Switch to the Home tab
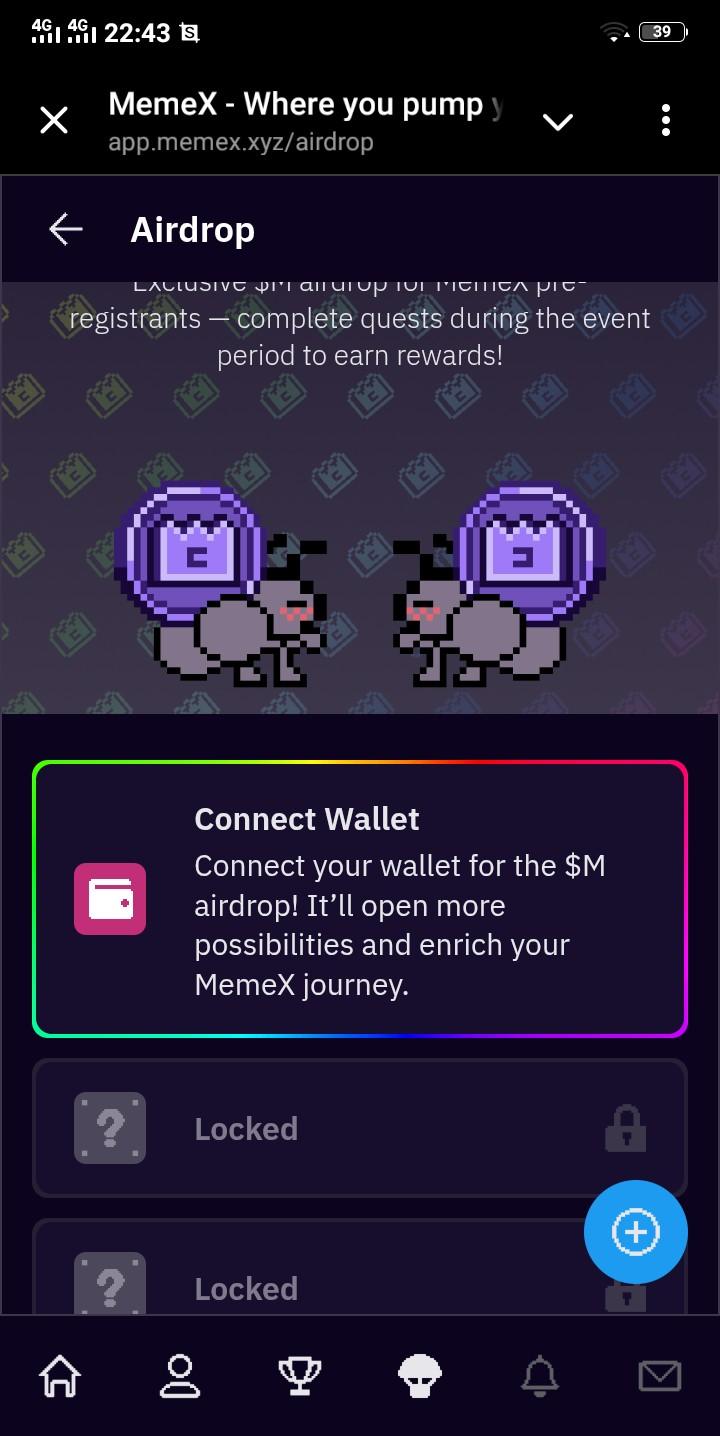720x1436 pixels. [x=60, y=1377]
